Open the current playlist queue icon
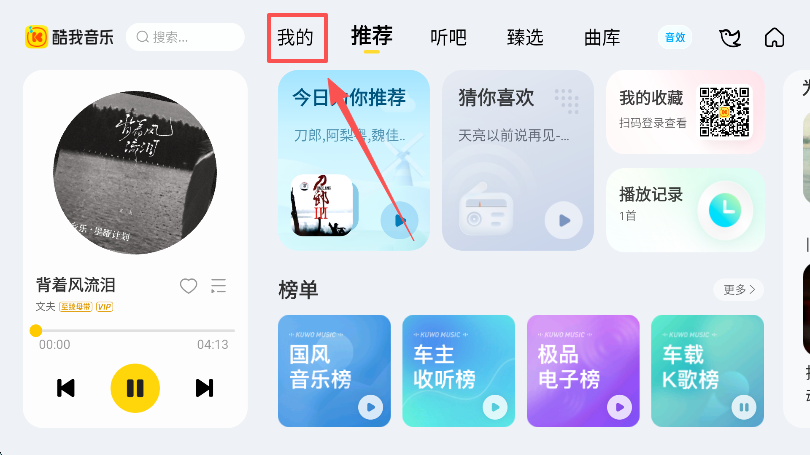The width and height of the screenshot is (810, 455). 218,286
